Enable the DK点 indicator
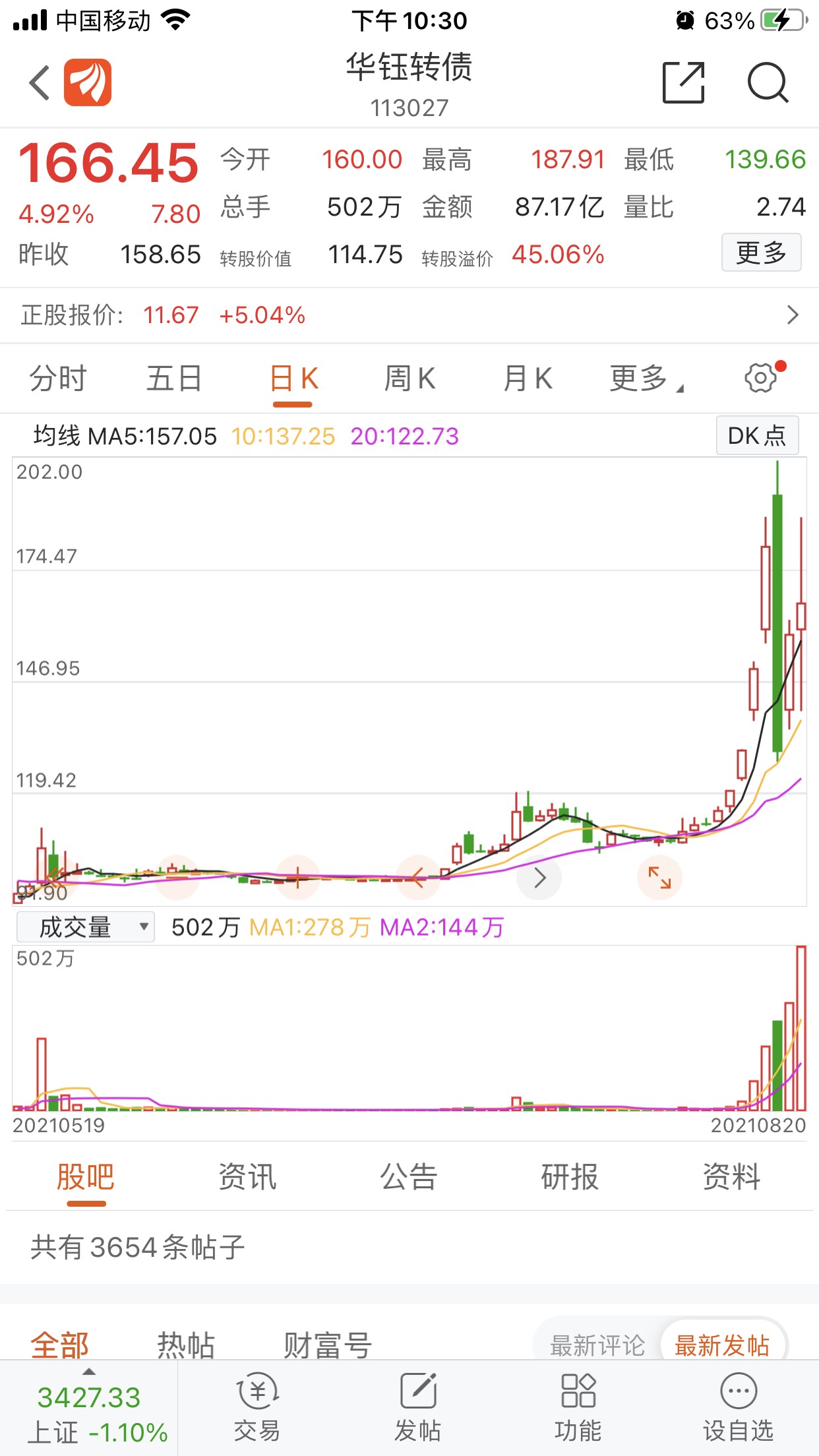Viewport: 819px width, 1456px height. point(757,436)
